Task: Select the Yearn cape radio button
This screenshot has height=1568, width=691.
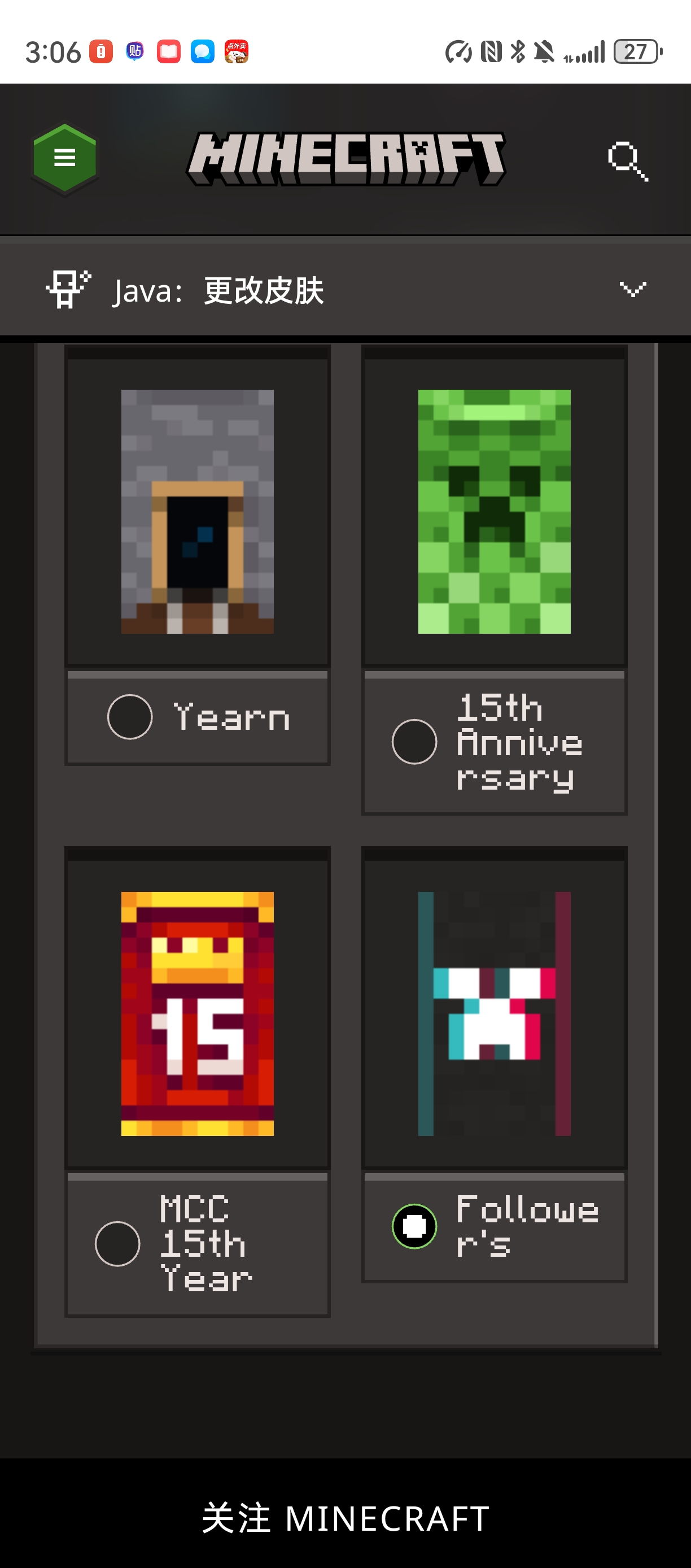Action: pos(130,716)
